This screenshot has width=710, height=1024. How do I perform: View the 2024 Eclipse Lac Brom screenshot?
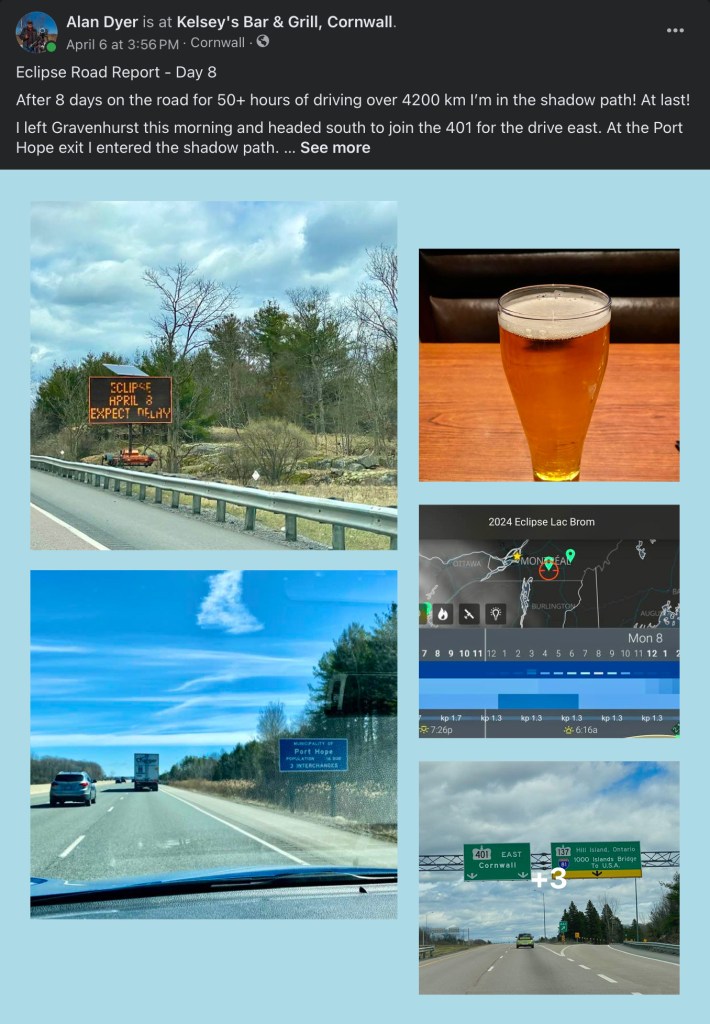click(548, 621)
